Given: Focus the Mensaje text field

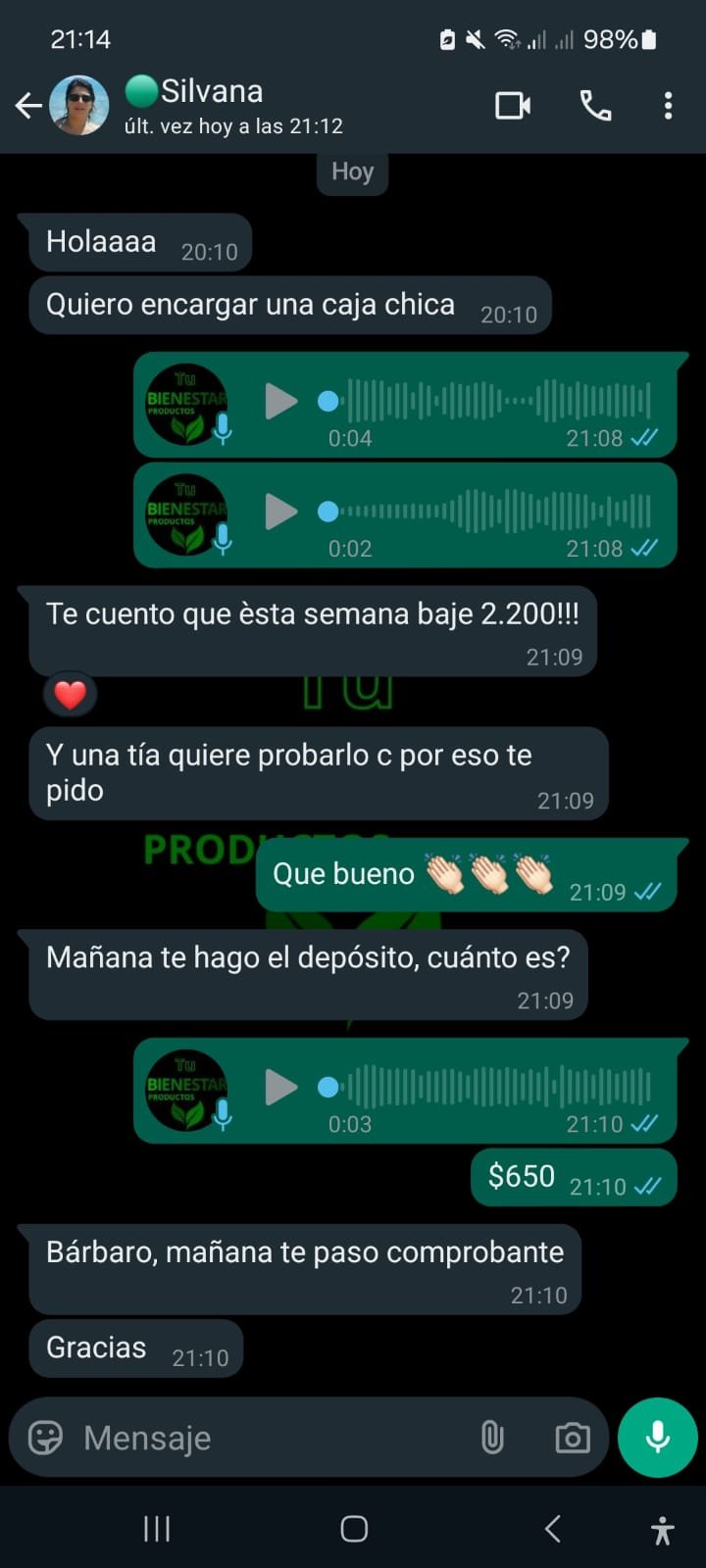Looking at the screenshot, I should [x=265, y=1438].
